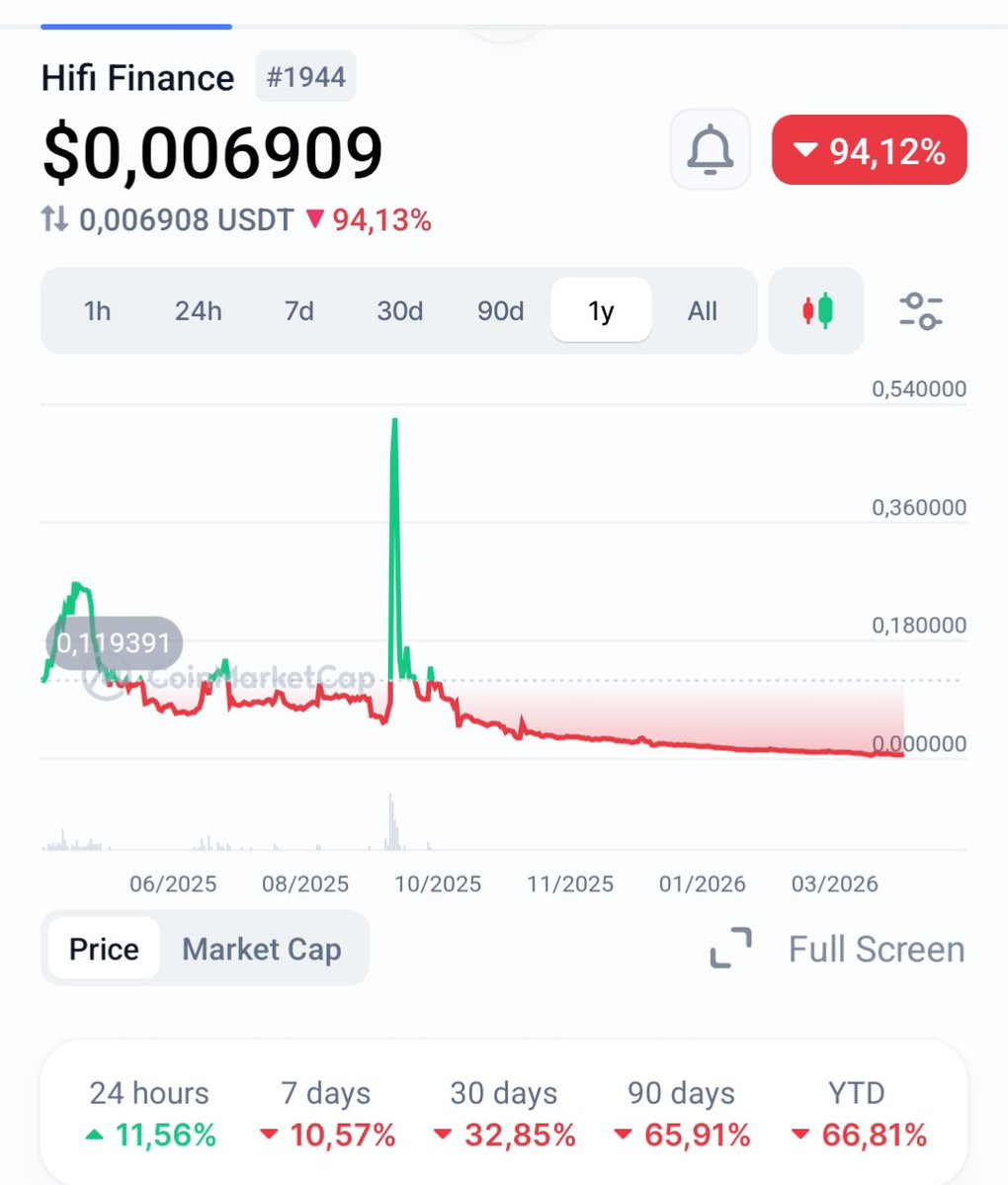
Task: Select the 24h chart range
Action: (198, 311)
